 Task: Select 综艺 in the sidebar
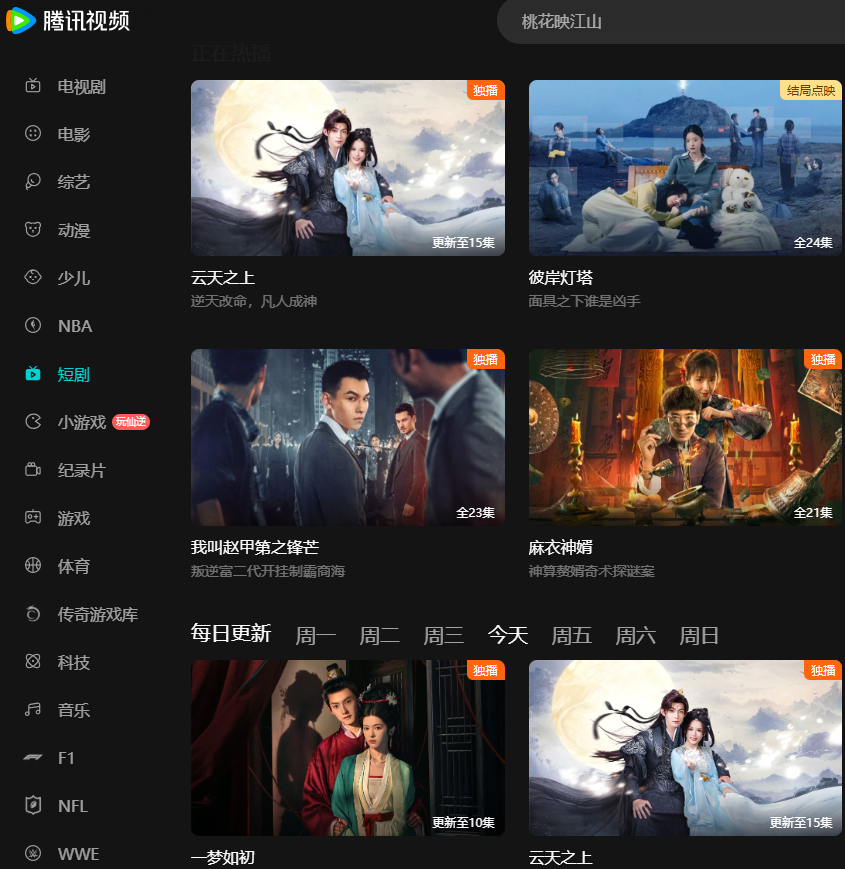[x=73, y=183]
